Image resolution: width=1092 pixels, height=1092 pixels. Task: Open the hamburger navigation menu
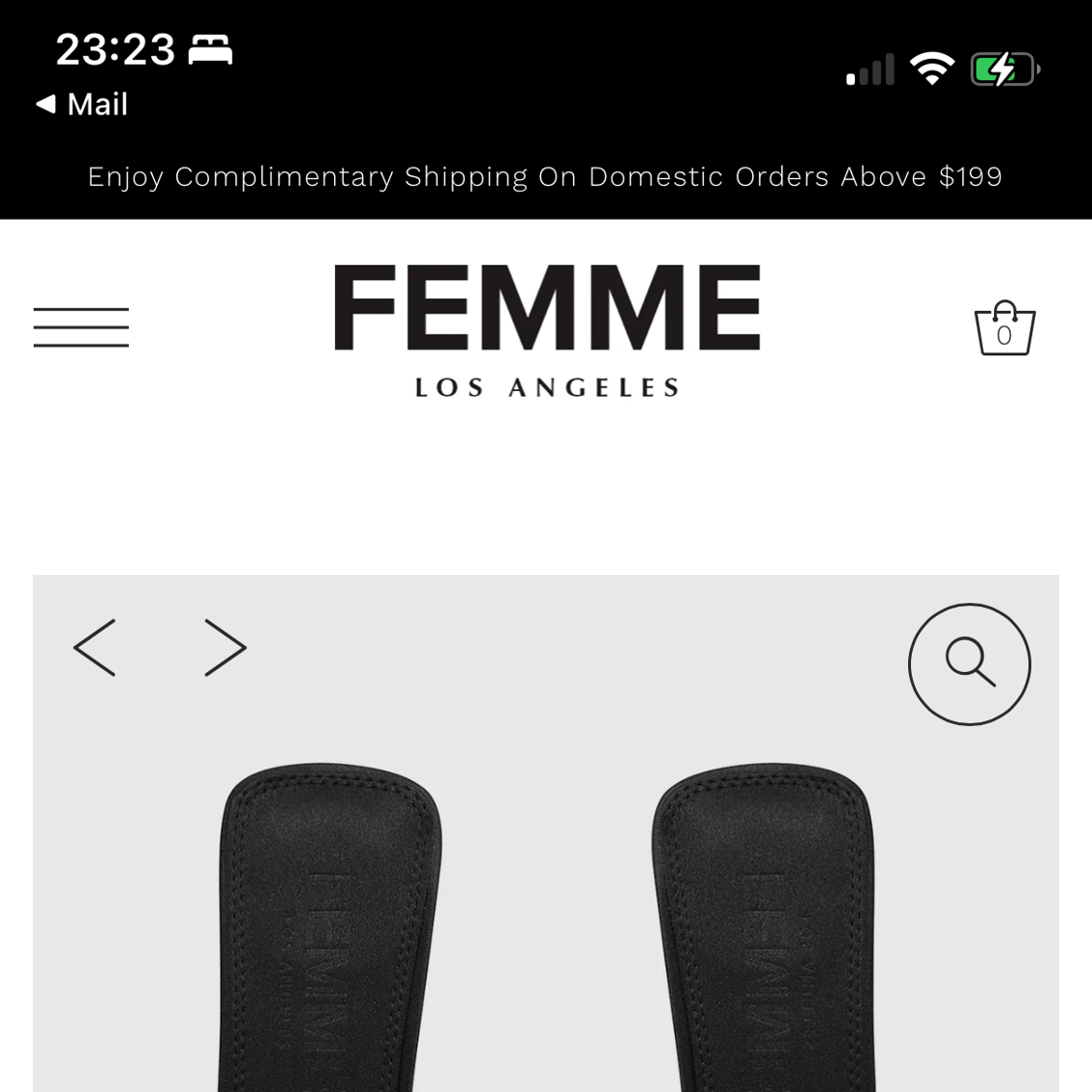click(x=81, y=327)
